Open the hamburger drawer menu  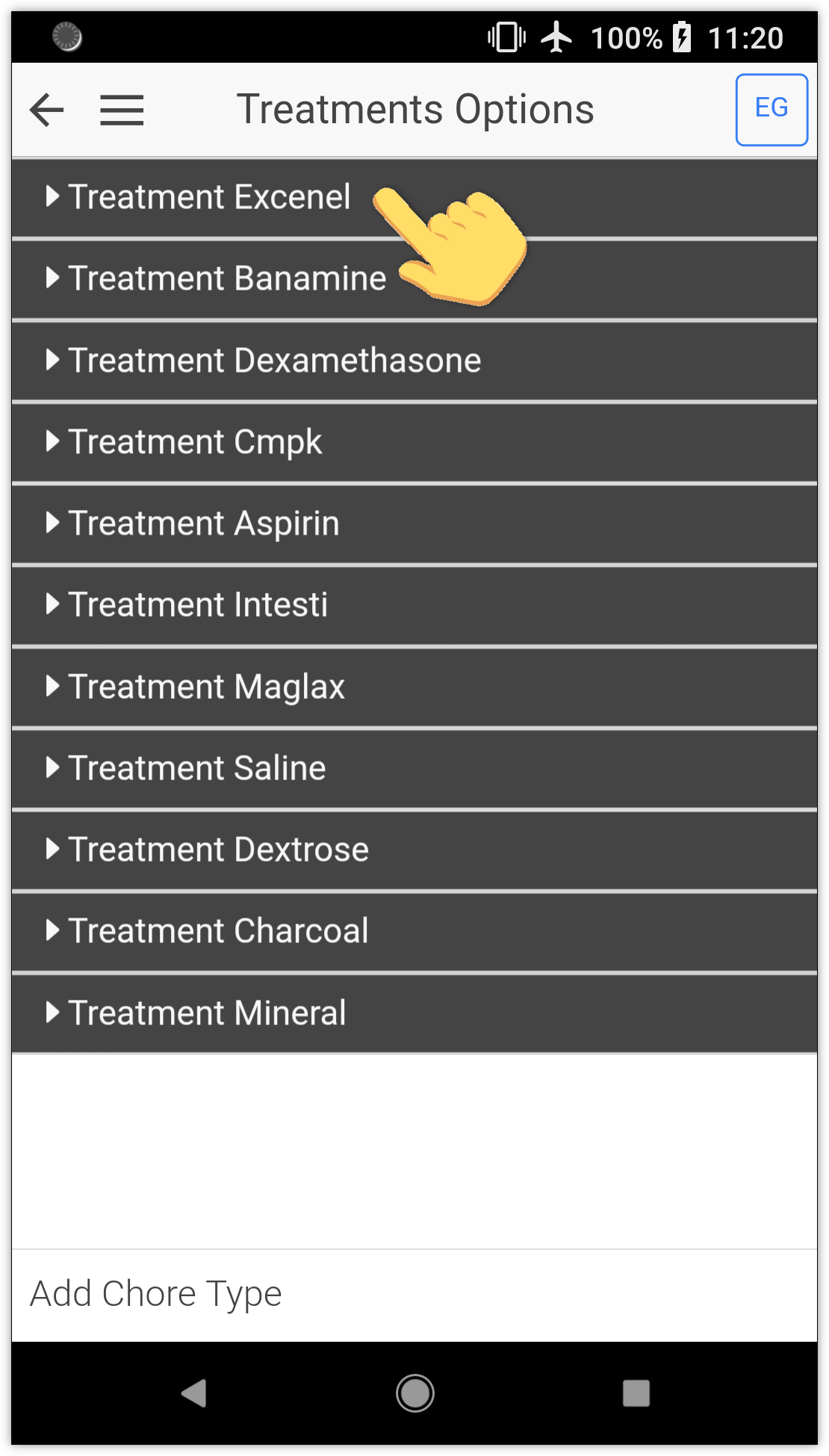(122, 111)
